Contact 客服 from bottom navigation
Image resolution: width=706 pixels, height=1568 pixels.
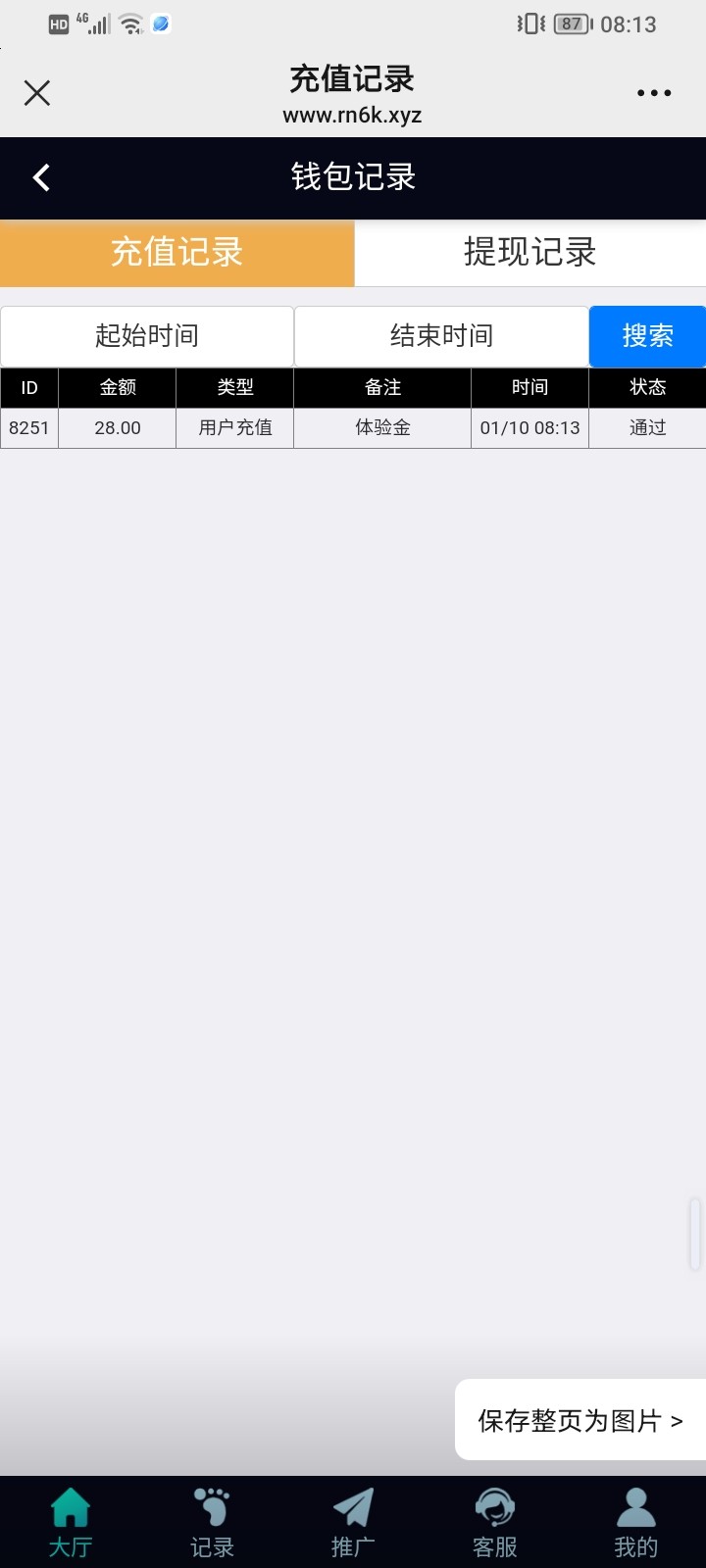[x=494, y=1523]
